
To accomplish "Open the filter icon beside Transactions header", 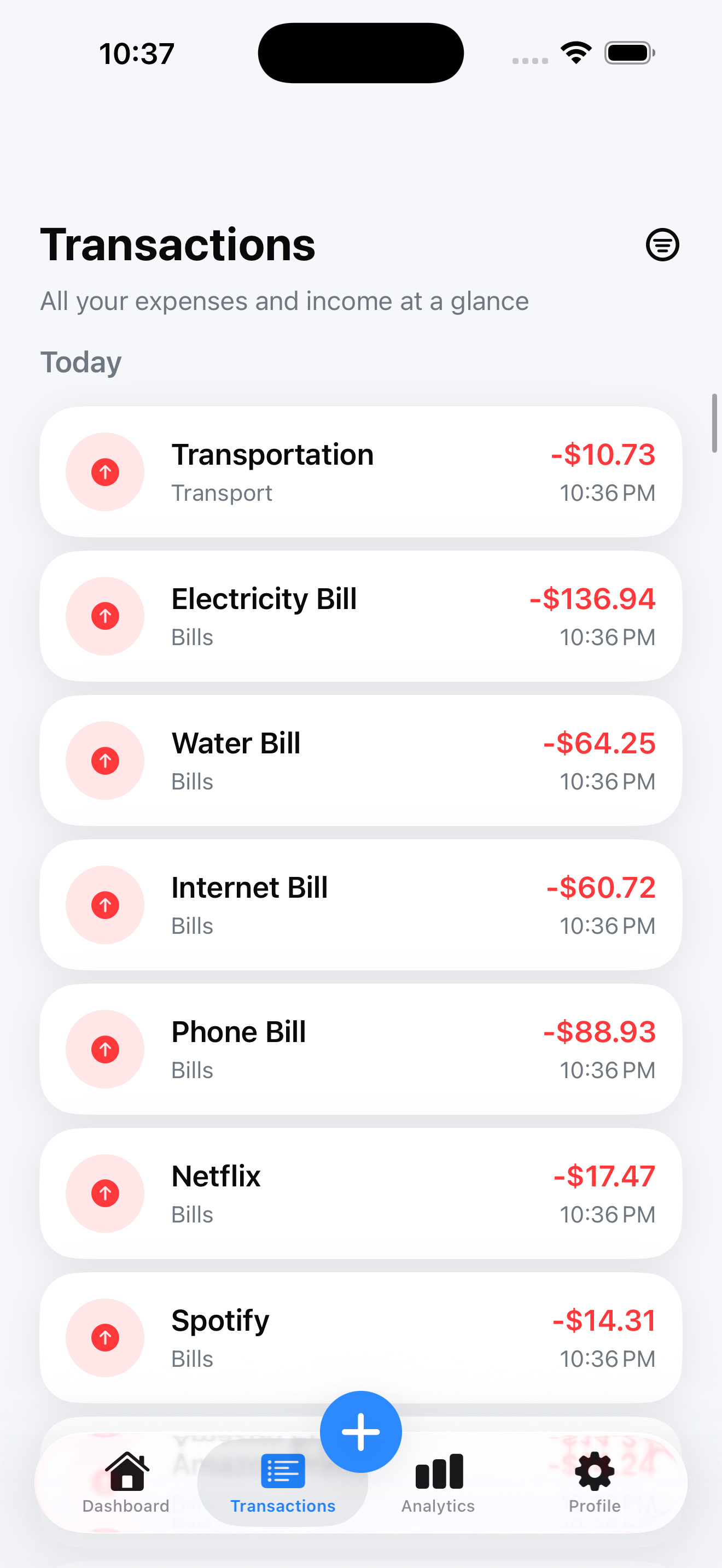I will tap(663, 245).
